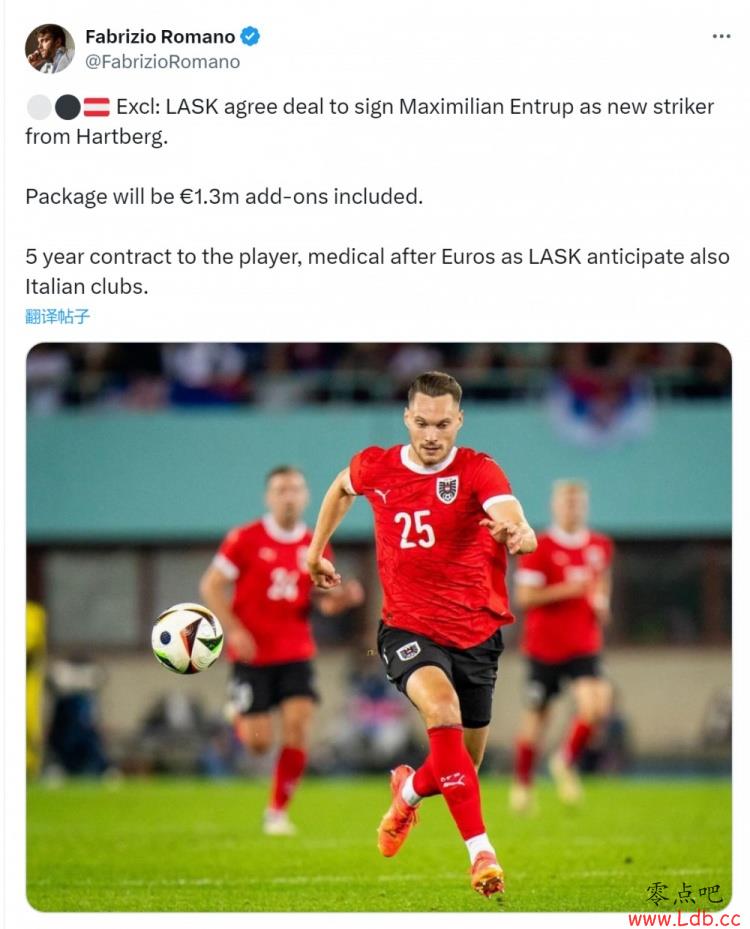Translate the post via 翻译帖子
Image resolution: width=750 pixels, height=929 pixels.
pyautogui.click(x=57, y=317)
